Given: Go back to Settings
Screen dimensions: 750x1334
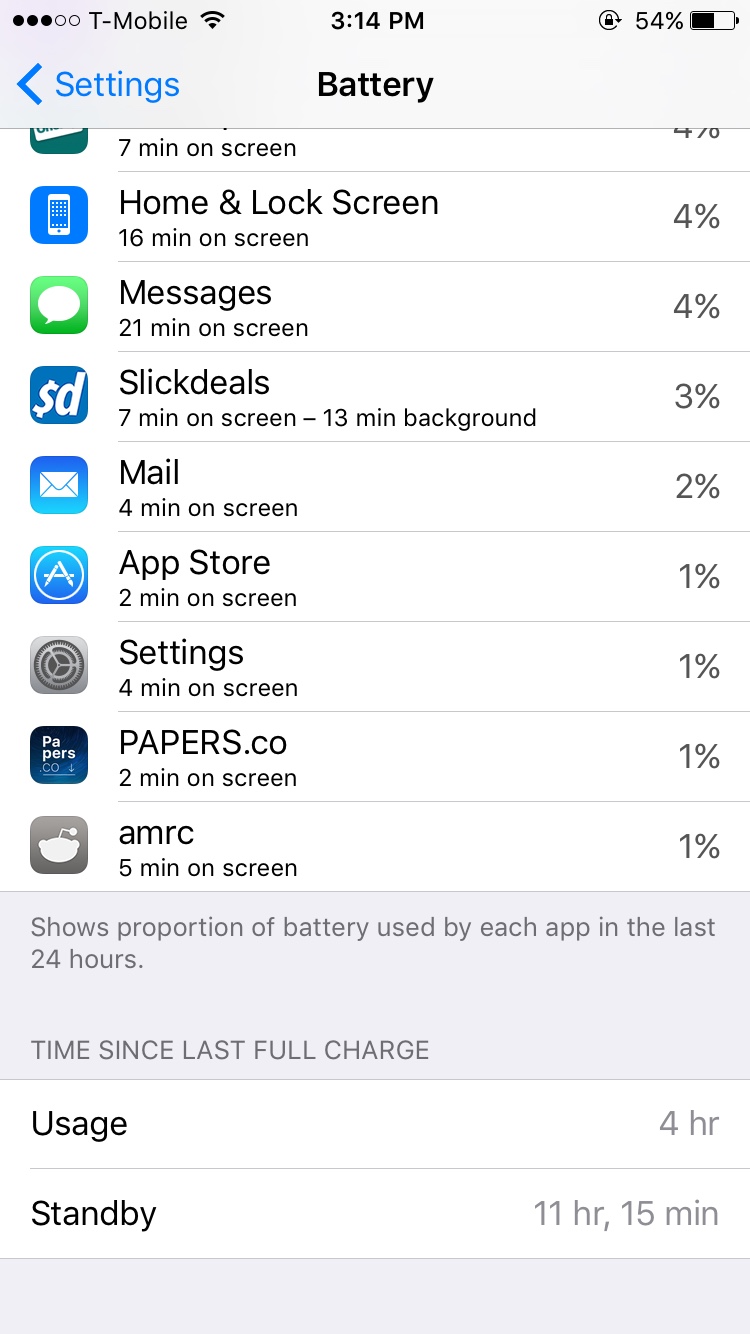Looking at the screenshot, I should click(98, 85).
